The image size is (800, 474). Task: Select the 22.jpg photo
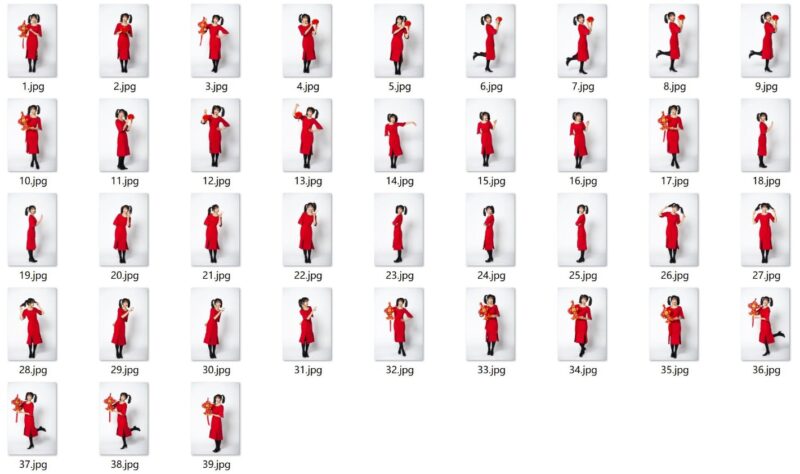pos(307,230)
